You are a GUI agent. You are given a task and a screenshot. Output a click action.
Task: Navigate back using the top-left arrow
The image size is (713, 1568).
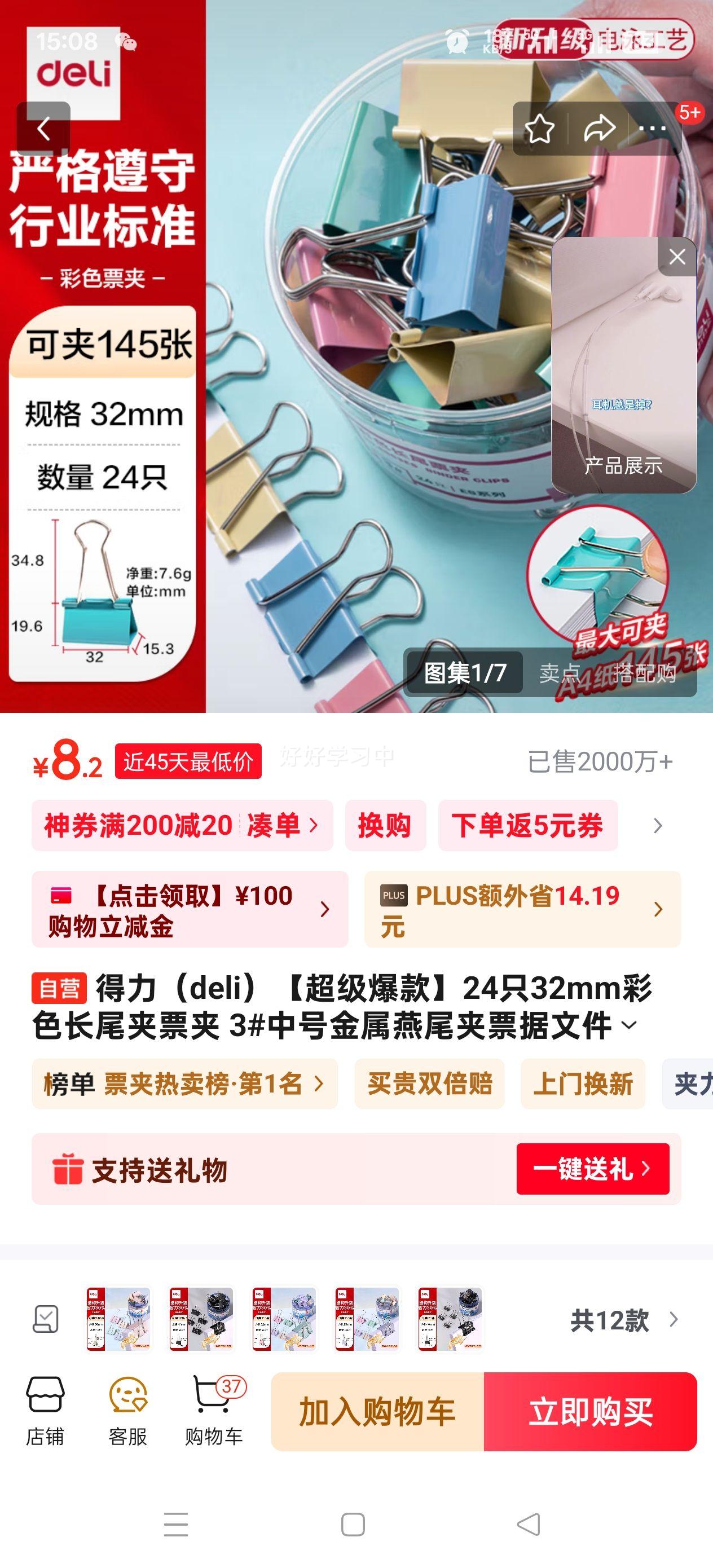point(43,129)
